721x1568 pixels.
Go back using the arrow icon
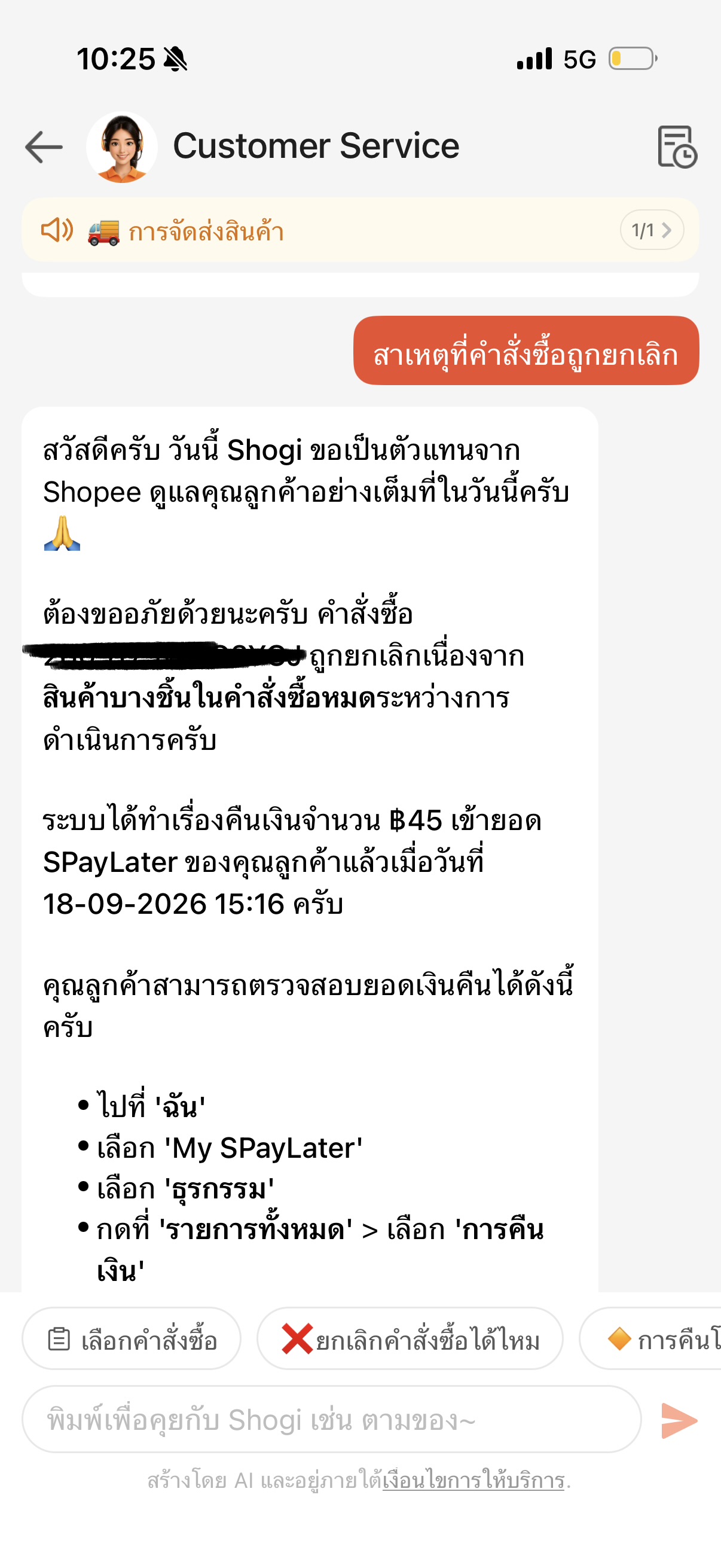44,147
